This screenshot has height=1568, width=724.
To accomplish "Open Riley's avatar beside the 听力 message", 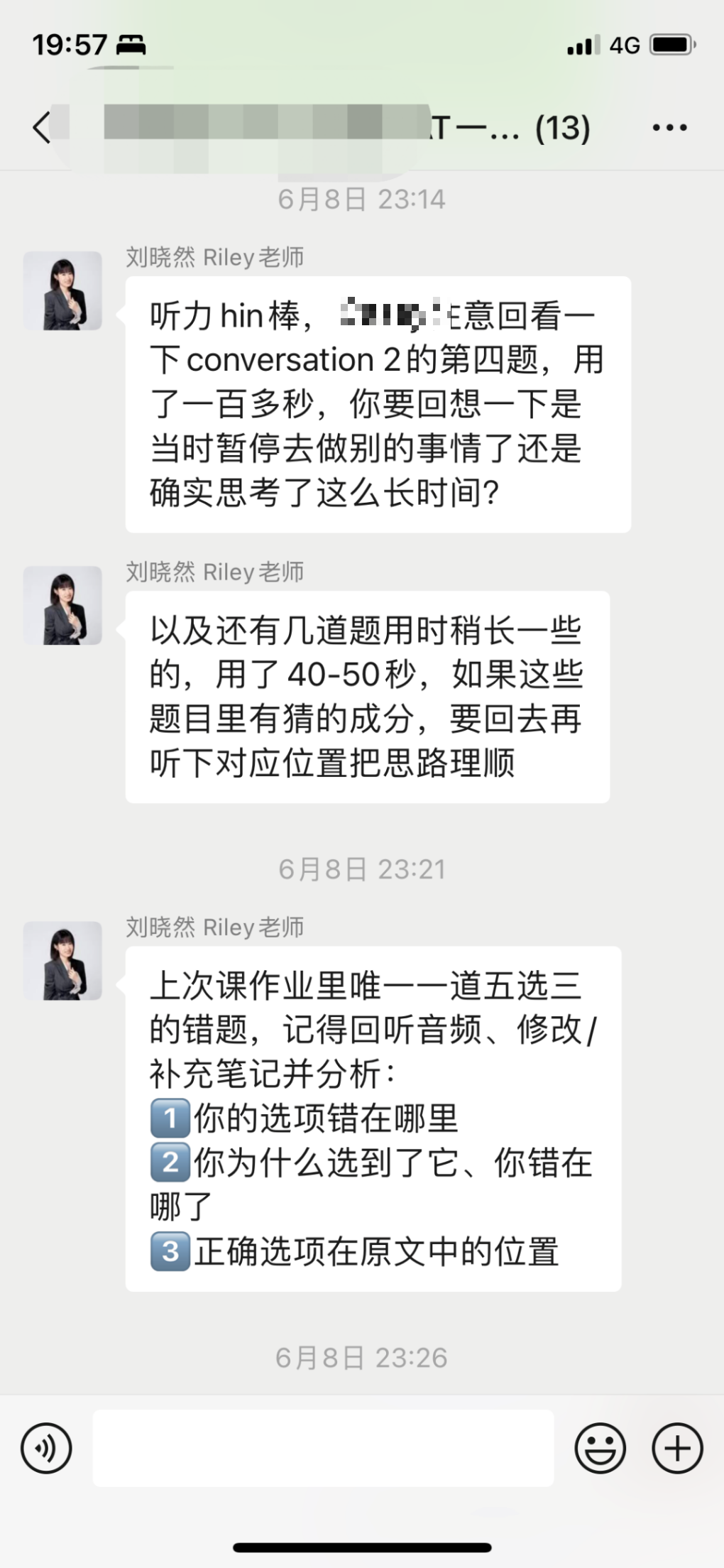I will coord(62,290).
